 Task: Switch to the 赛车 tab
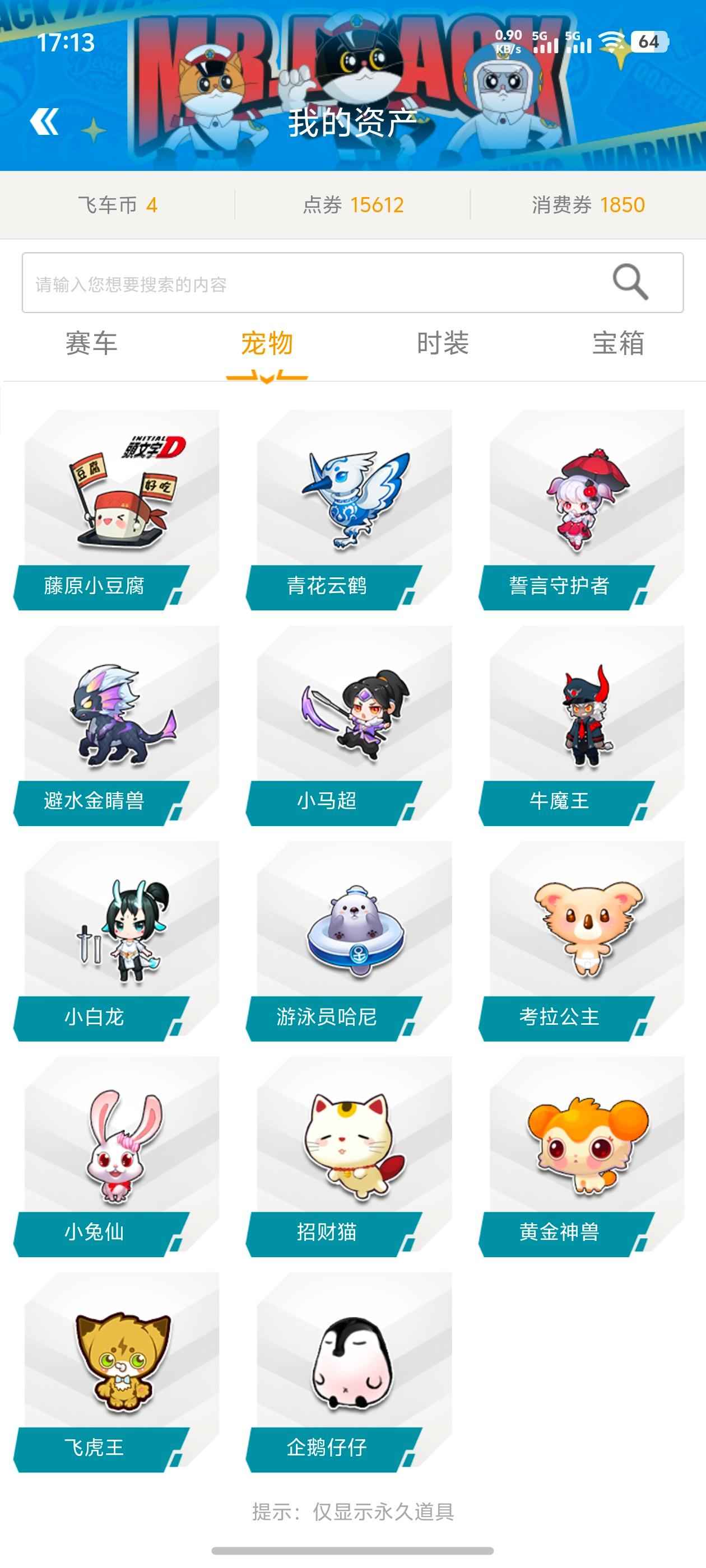[91, 343]
